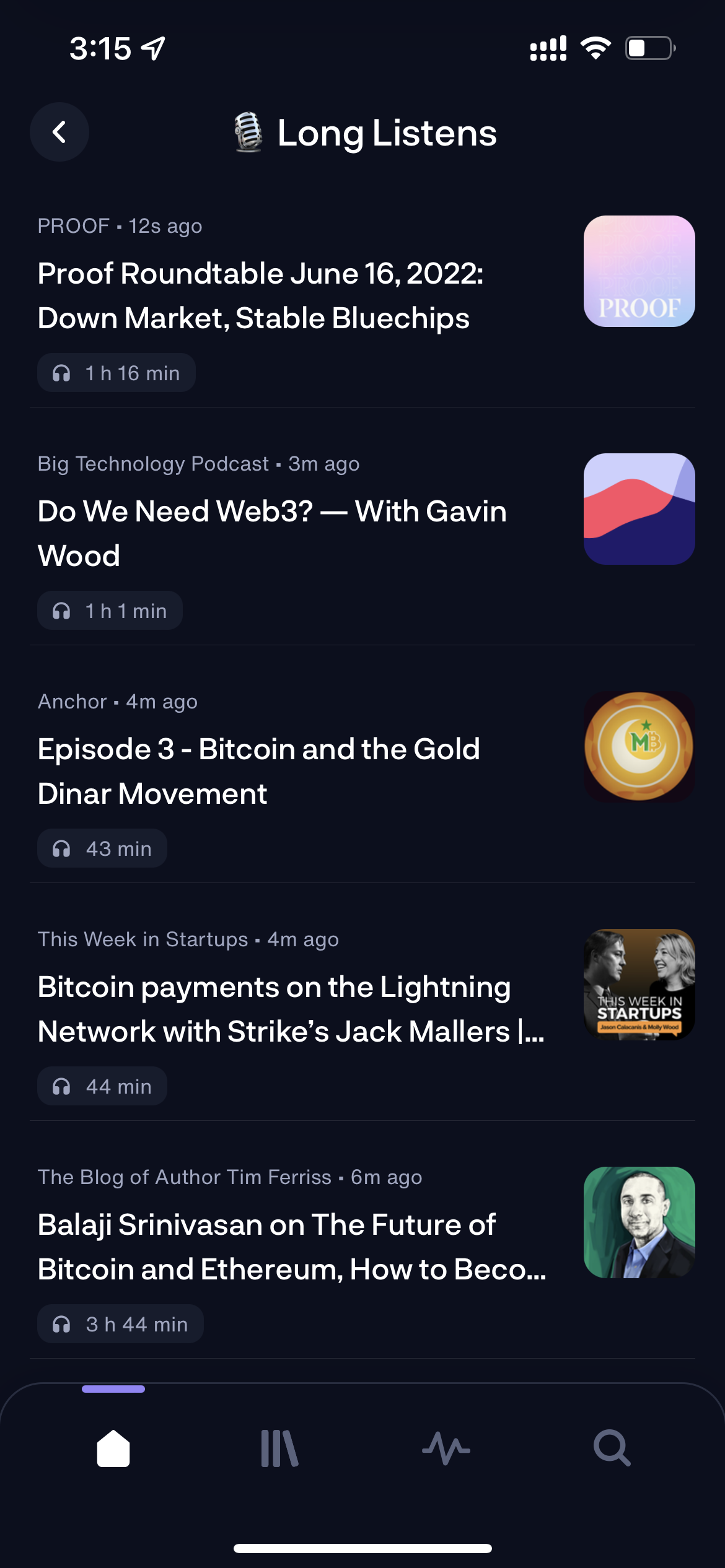725x1568 pixels.
Task: Tap the 44 min badge on the Jack Mallers episode
Action: [x=102, y=1086]
